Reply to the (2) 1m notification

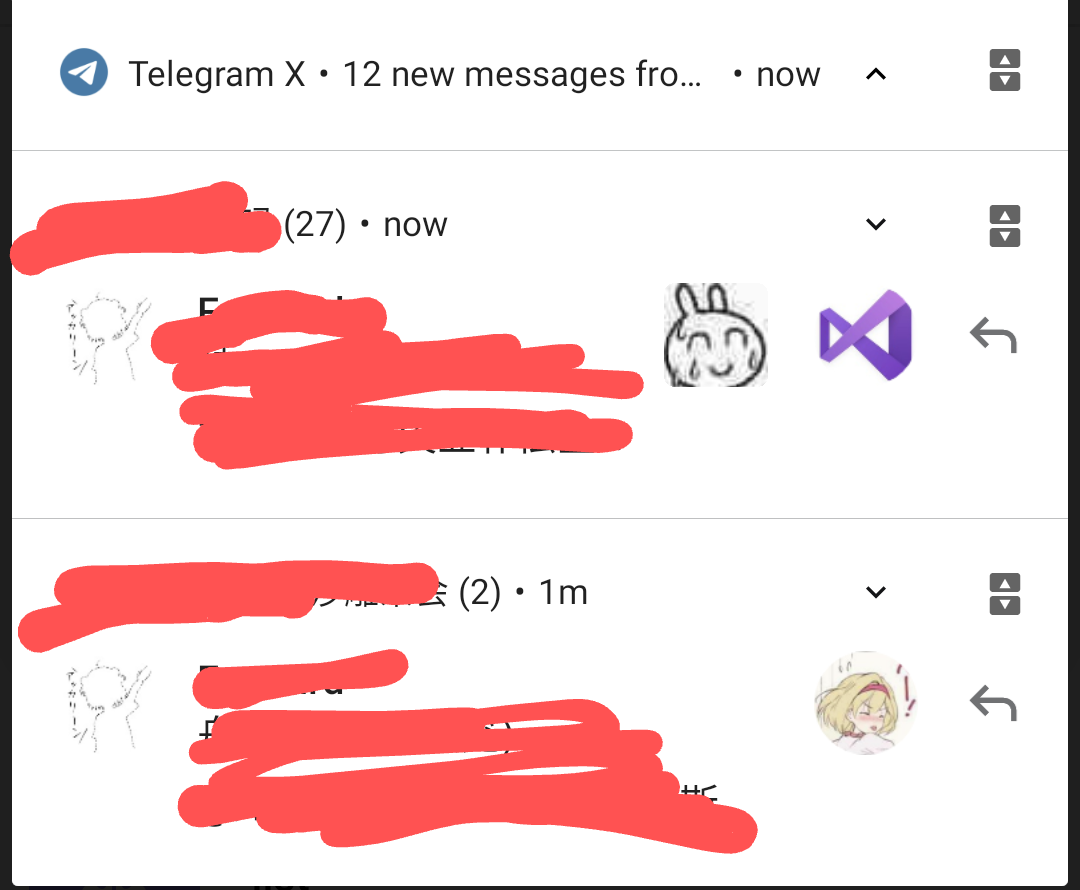click(993, 704)
